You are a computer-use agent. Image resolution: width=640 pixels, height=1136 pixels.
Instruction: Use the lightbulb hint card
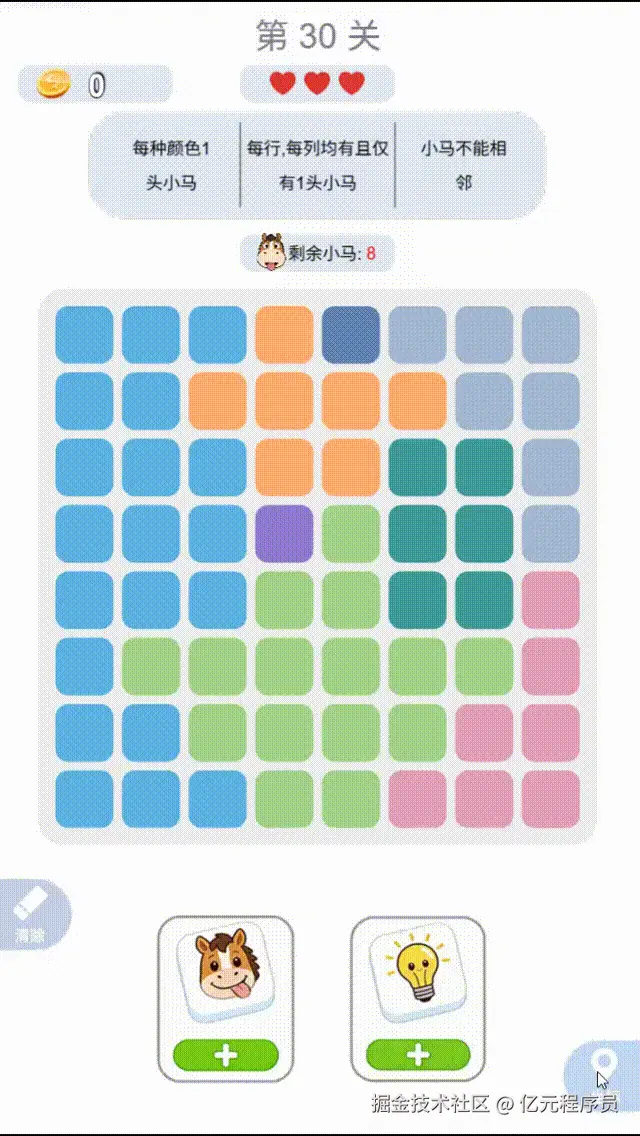(x=418, y=996)
